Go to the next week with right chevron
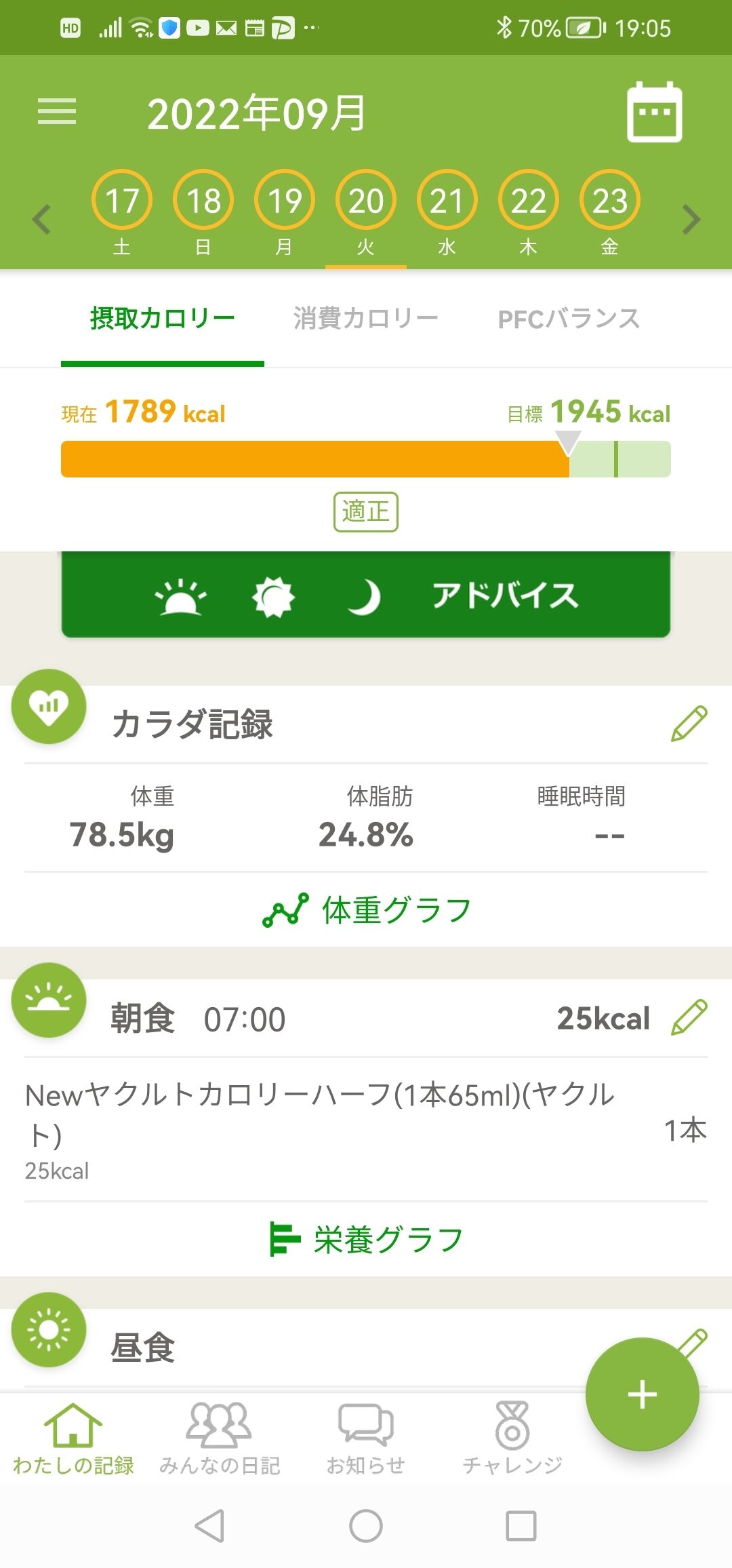This screenshot has width=732, height=1568. (x=693, y=218)
